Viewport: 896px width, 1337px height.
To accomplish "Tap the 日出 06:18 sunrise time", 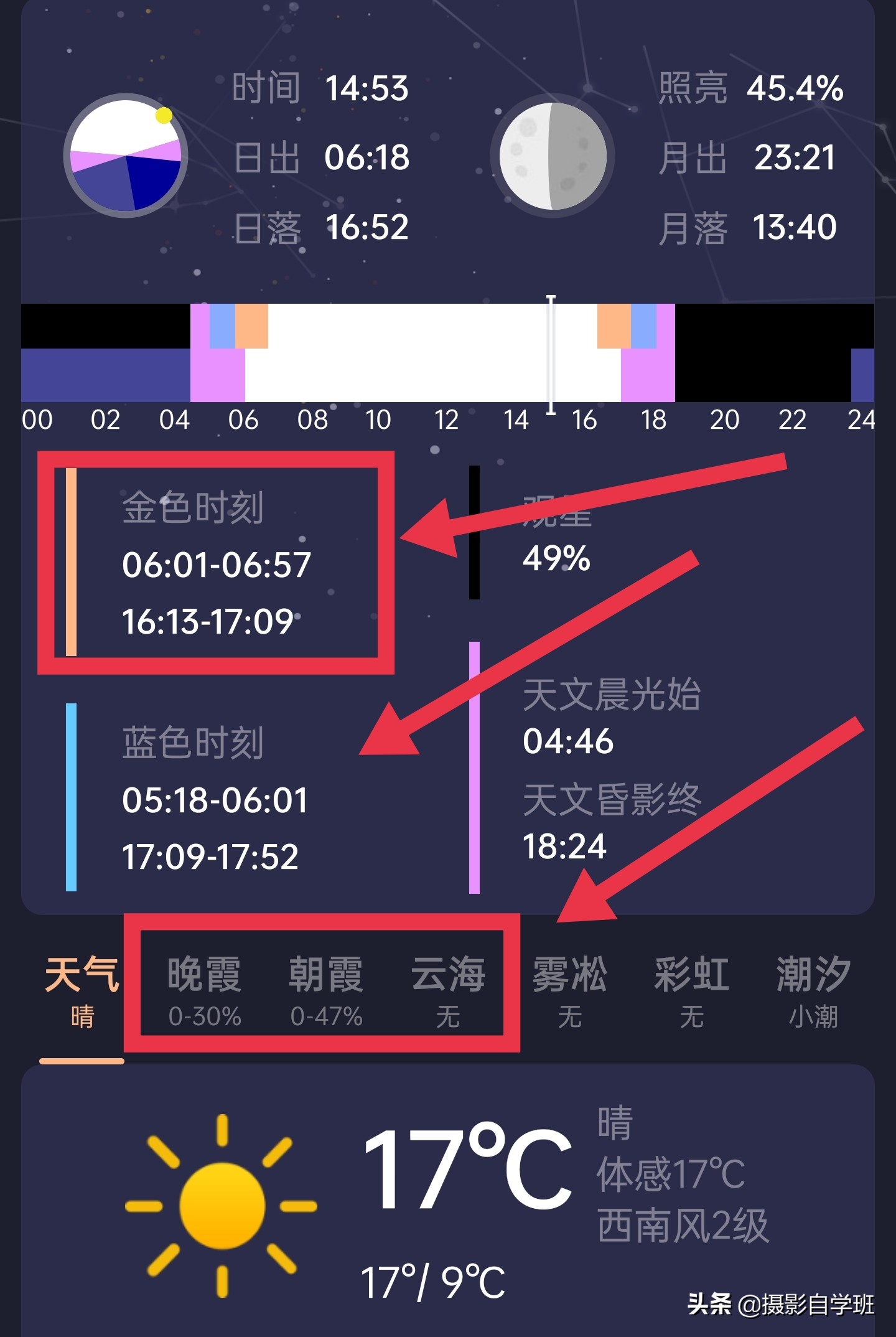I will 367,157.
